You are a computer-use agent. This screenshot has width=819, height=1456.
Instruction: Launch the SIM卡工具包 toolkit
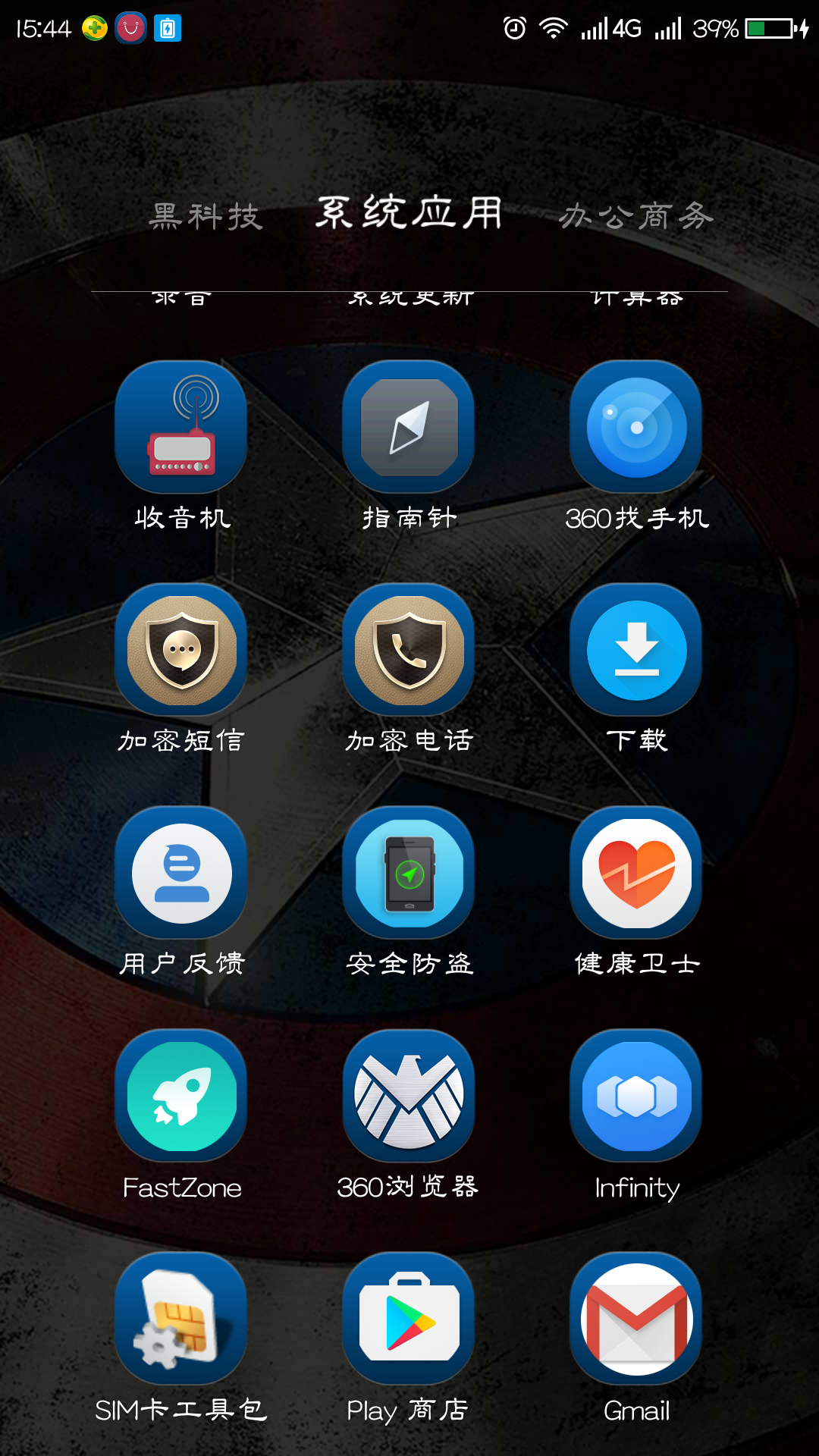pyautogui.click(x=180, y=1319)
